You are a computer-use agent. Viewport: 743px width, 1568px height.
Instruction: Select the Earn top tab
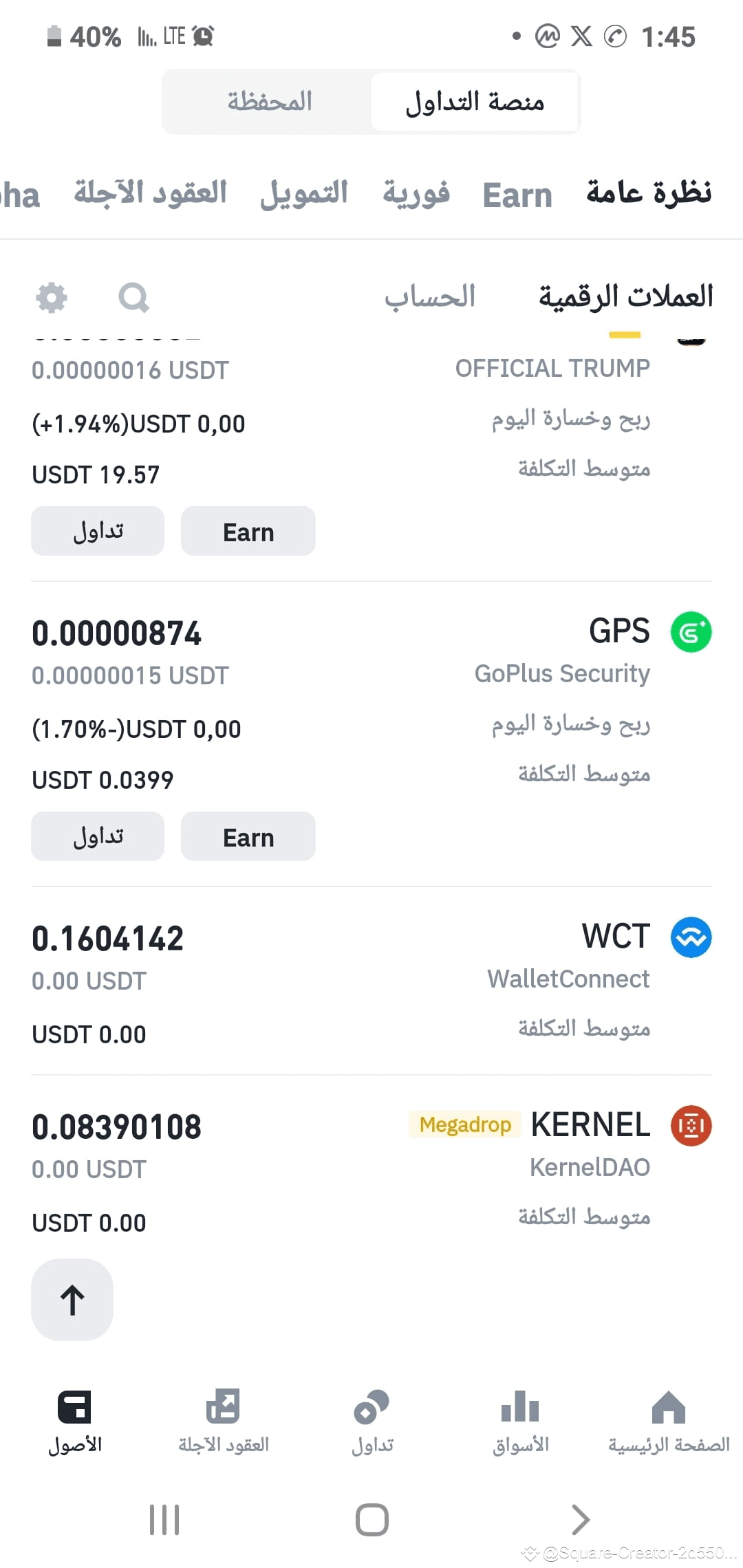517,195
